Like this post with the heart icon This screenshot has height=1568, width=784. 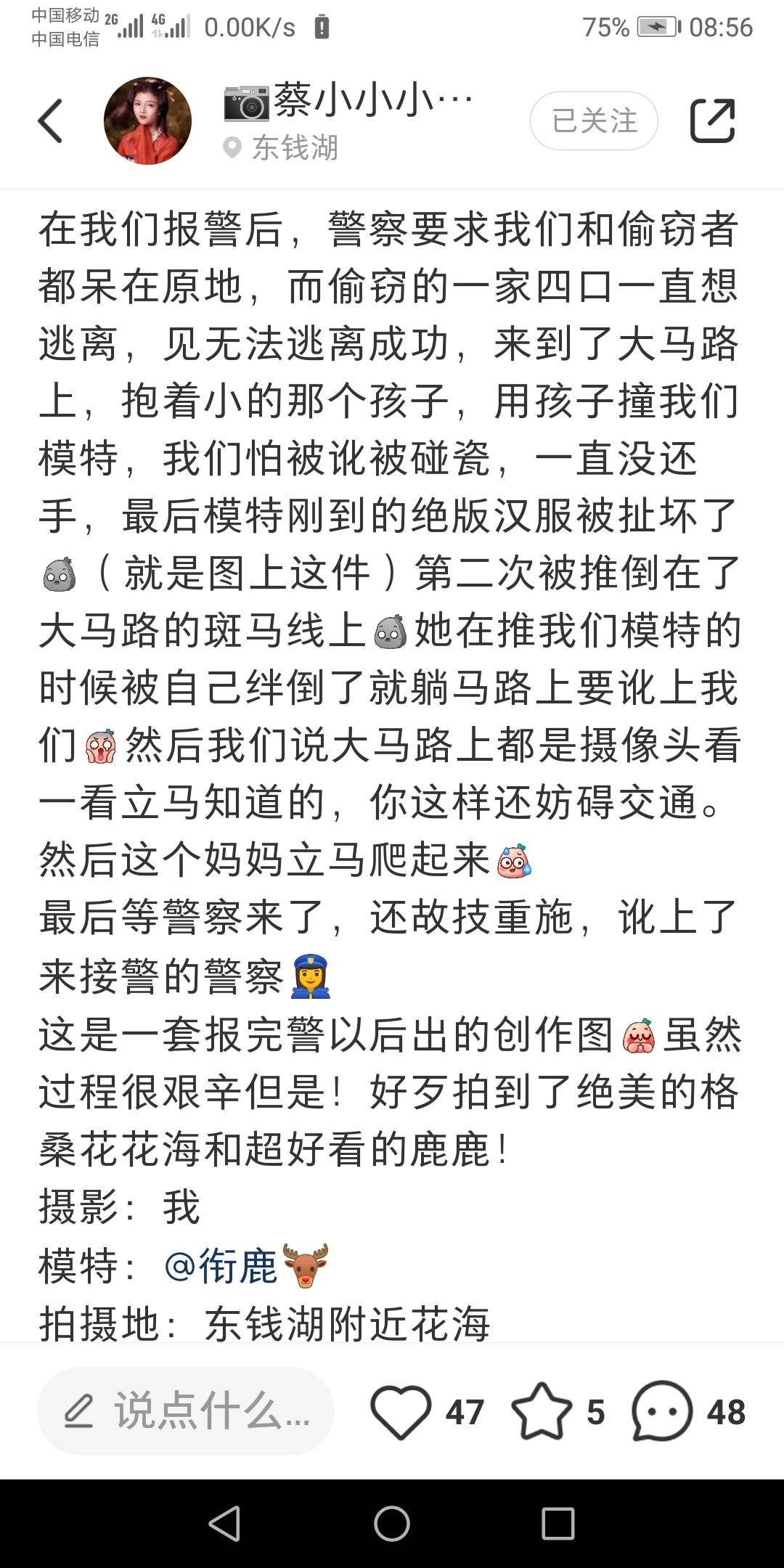(x=401, y=1412)
